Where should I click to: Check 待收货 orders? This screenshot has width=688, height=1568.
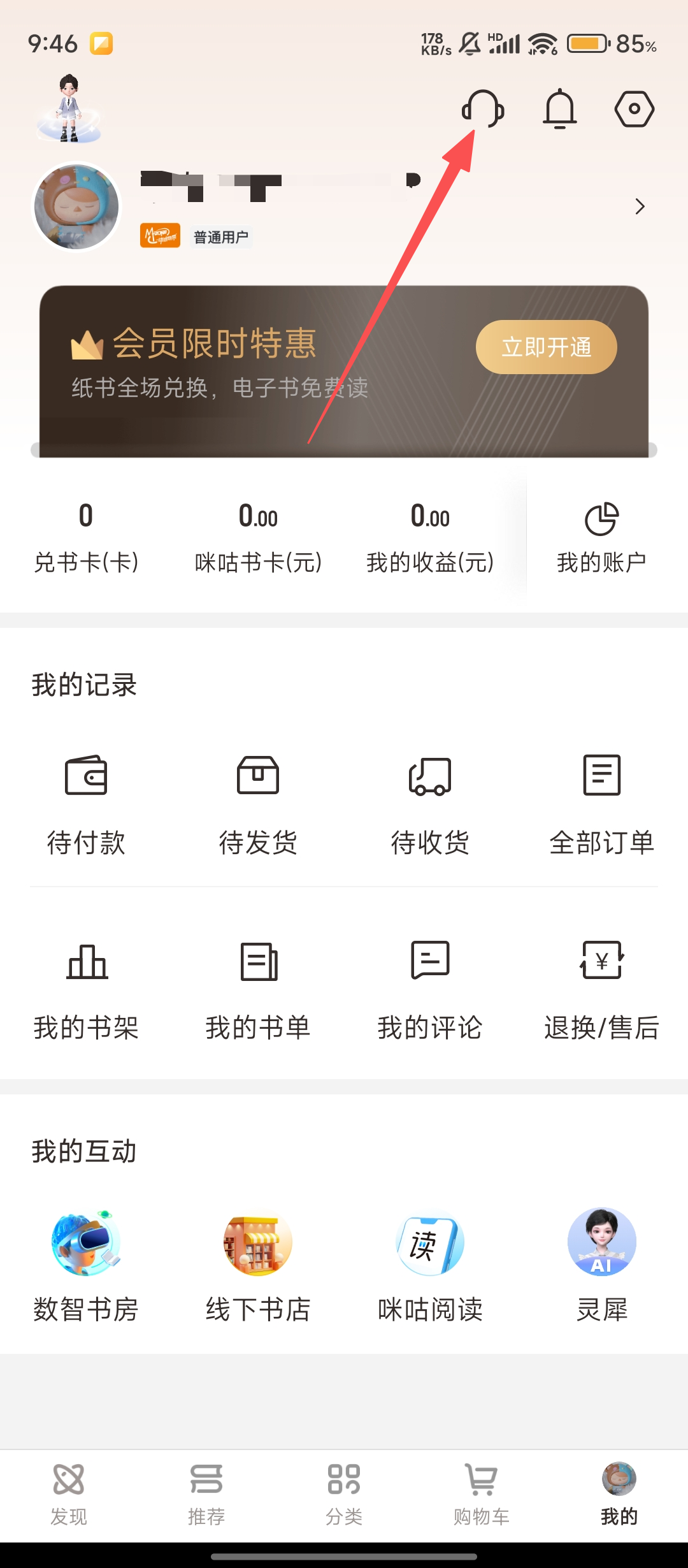(x=430, y=803)
